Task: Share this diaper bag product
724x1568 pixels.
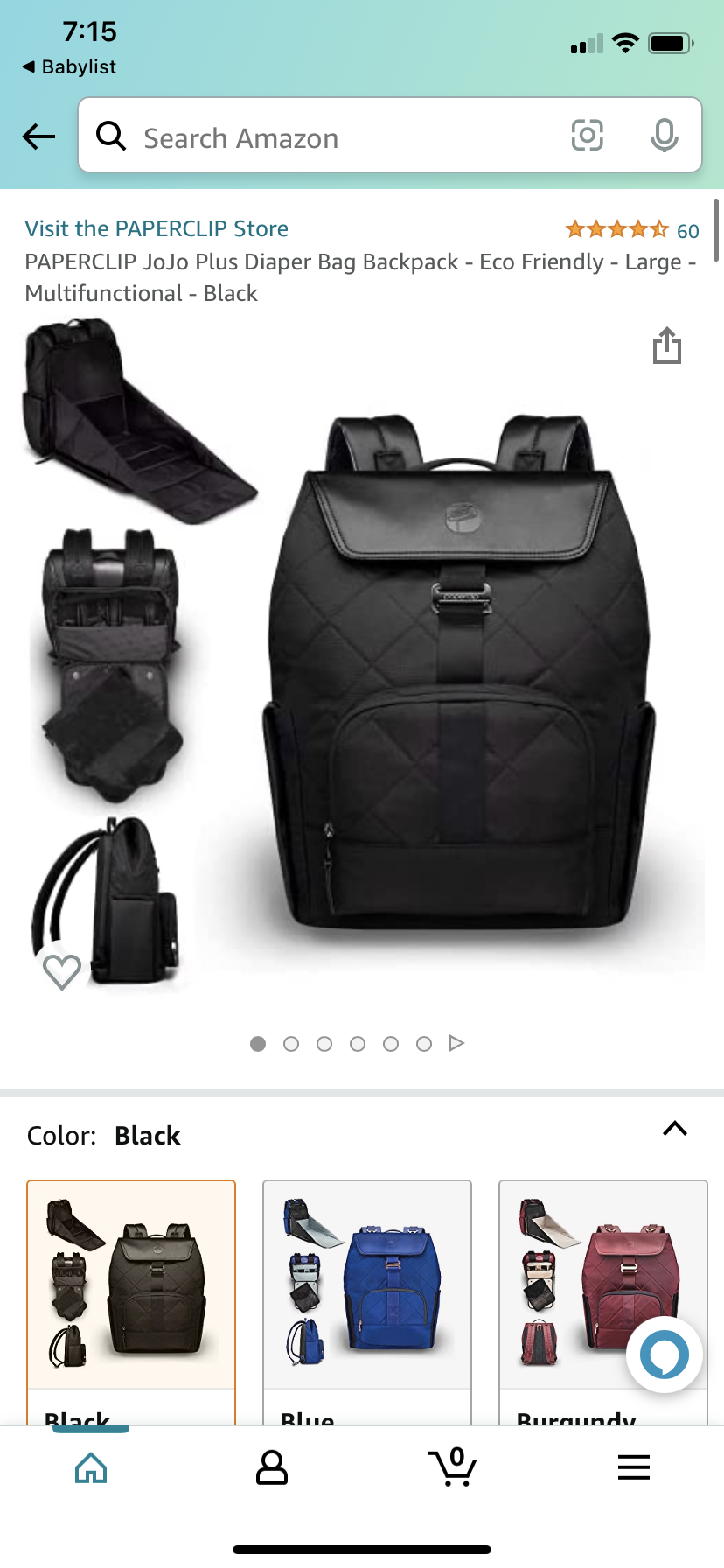Action: 666,346
